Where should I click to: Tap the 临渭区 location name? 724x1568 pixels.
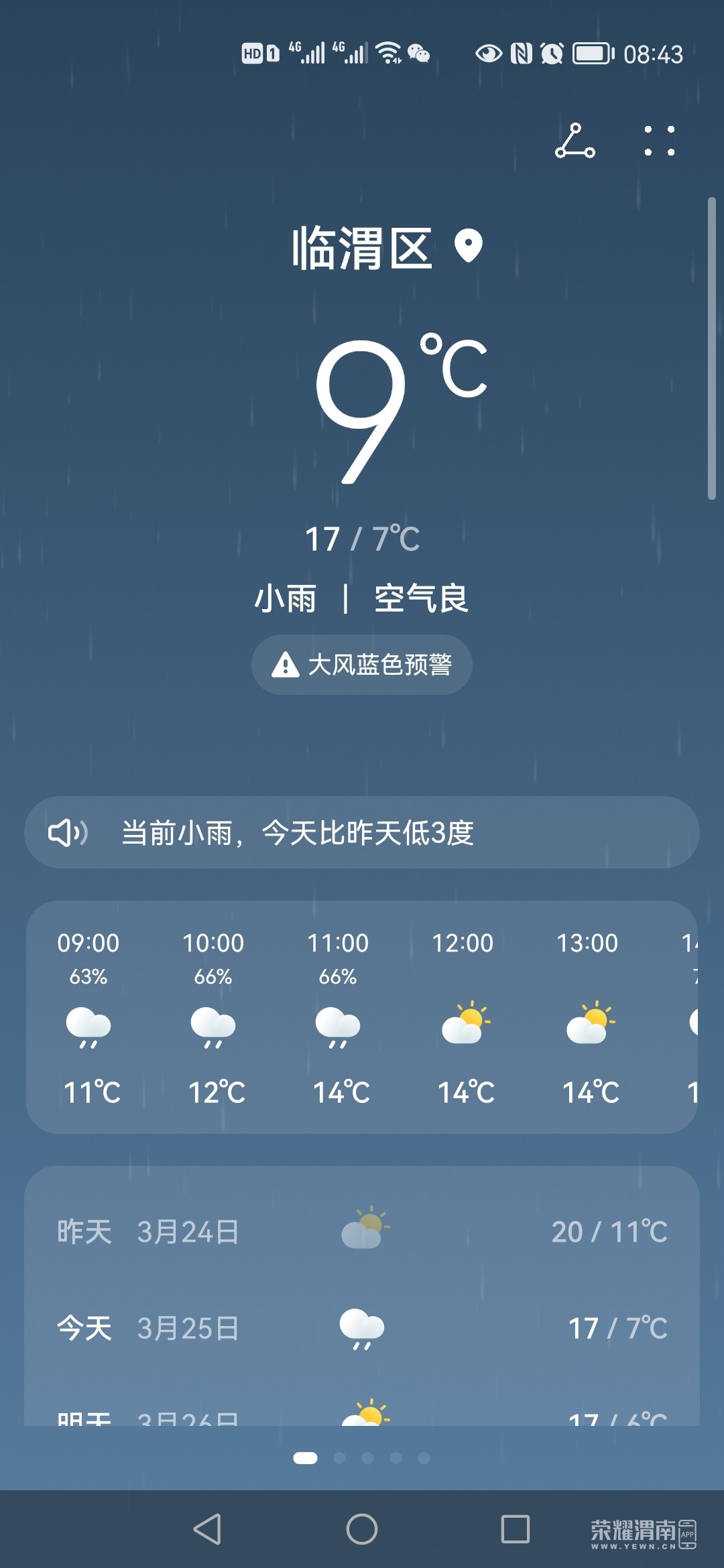click(362, 248)
